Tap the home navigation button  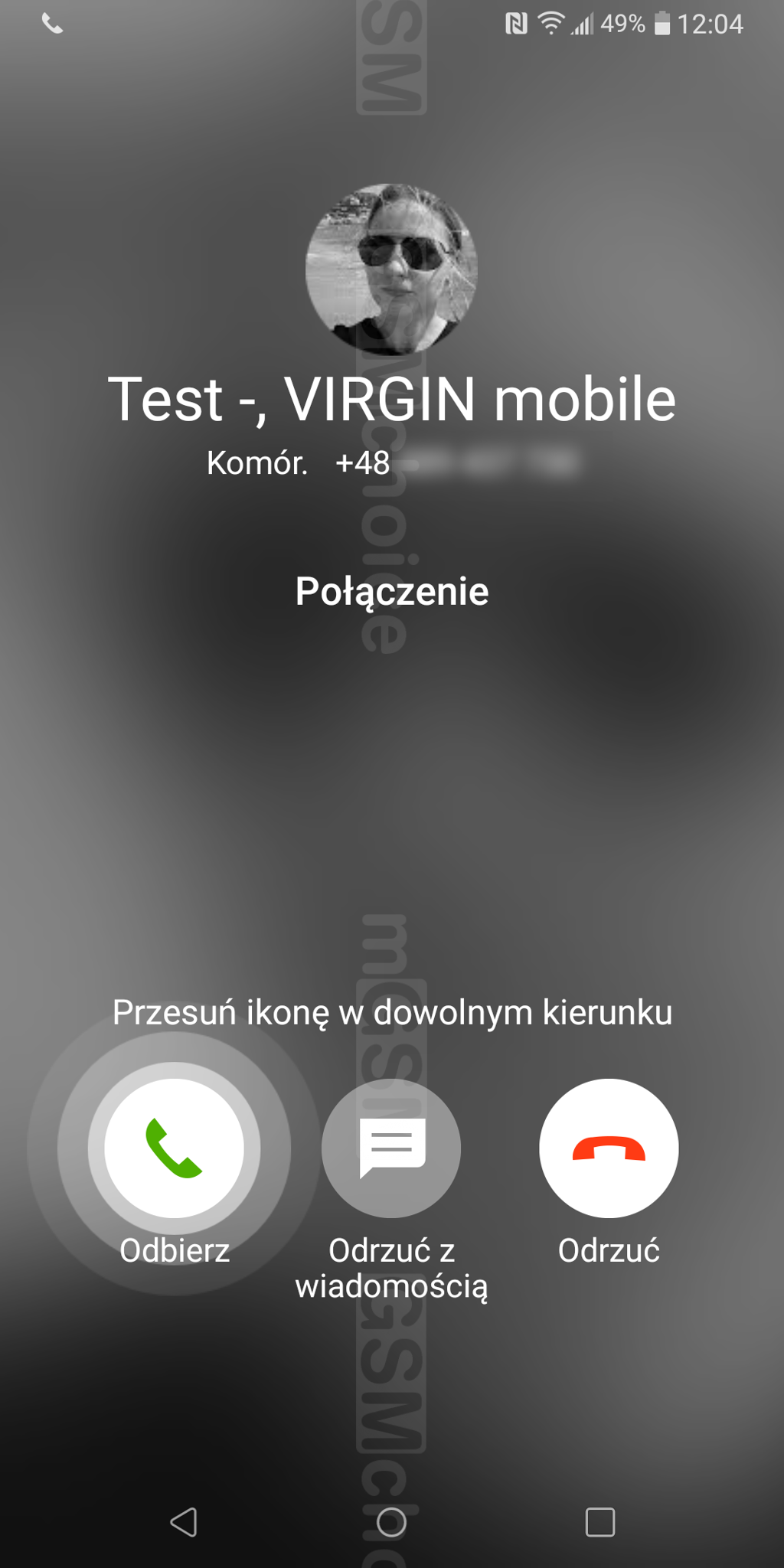[391, 1522]
